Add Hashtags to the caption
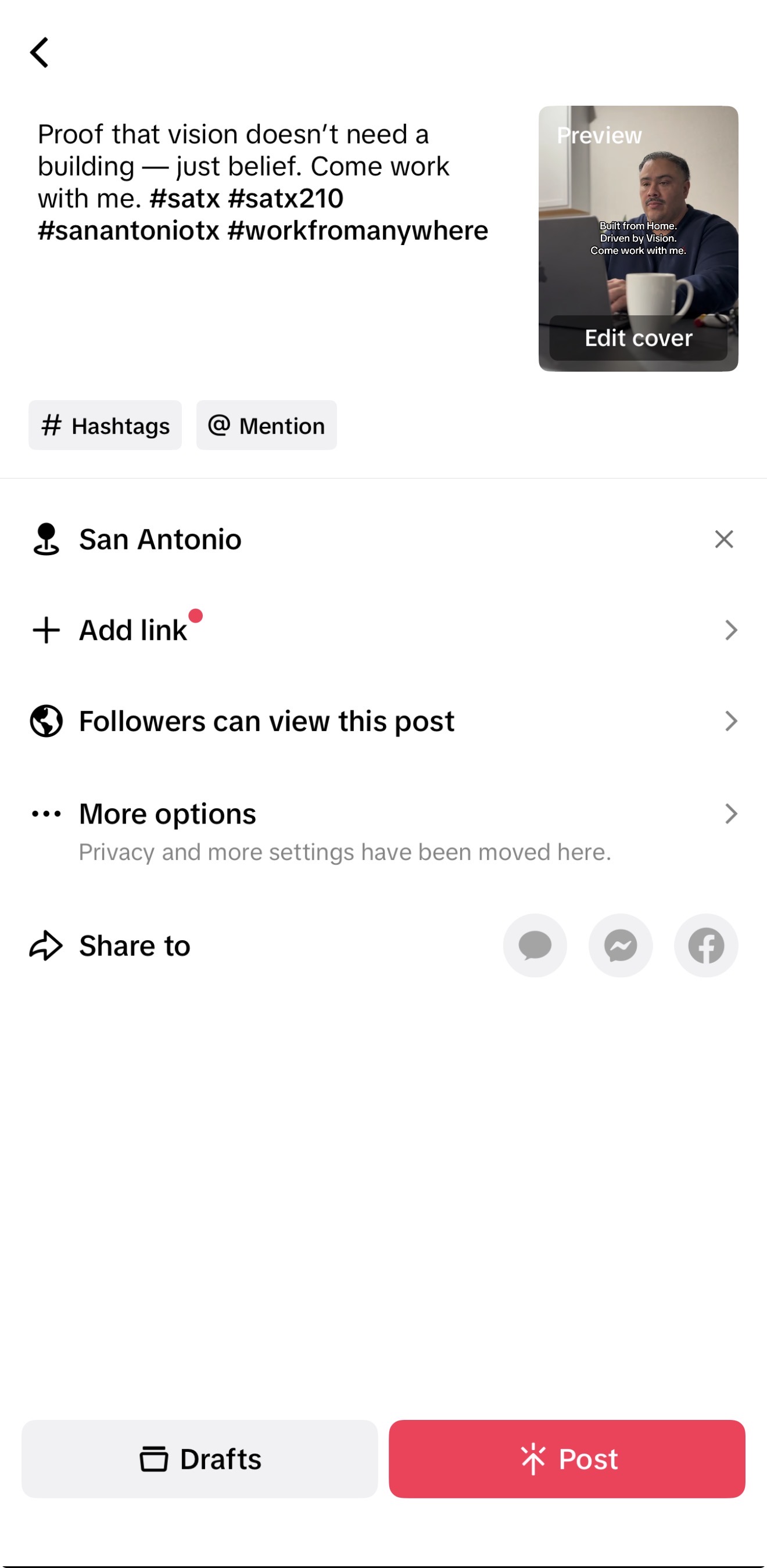Screen dimensions: 767x1568 pos(105,426)
